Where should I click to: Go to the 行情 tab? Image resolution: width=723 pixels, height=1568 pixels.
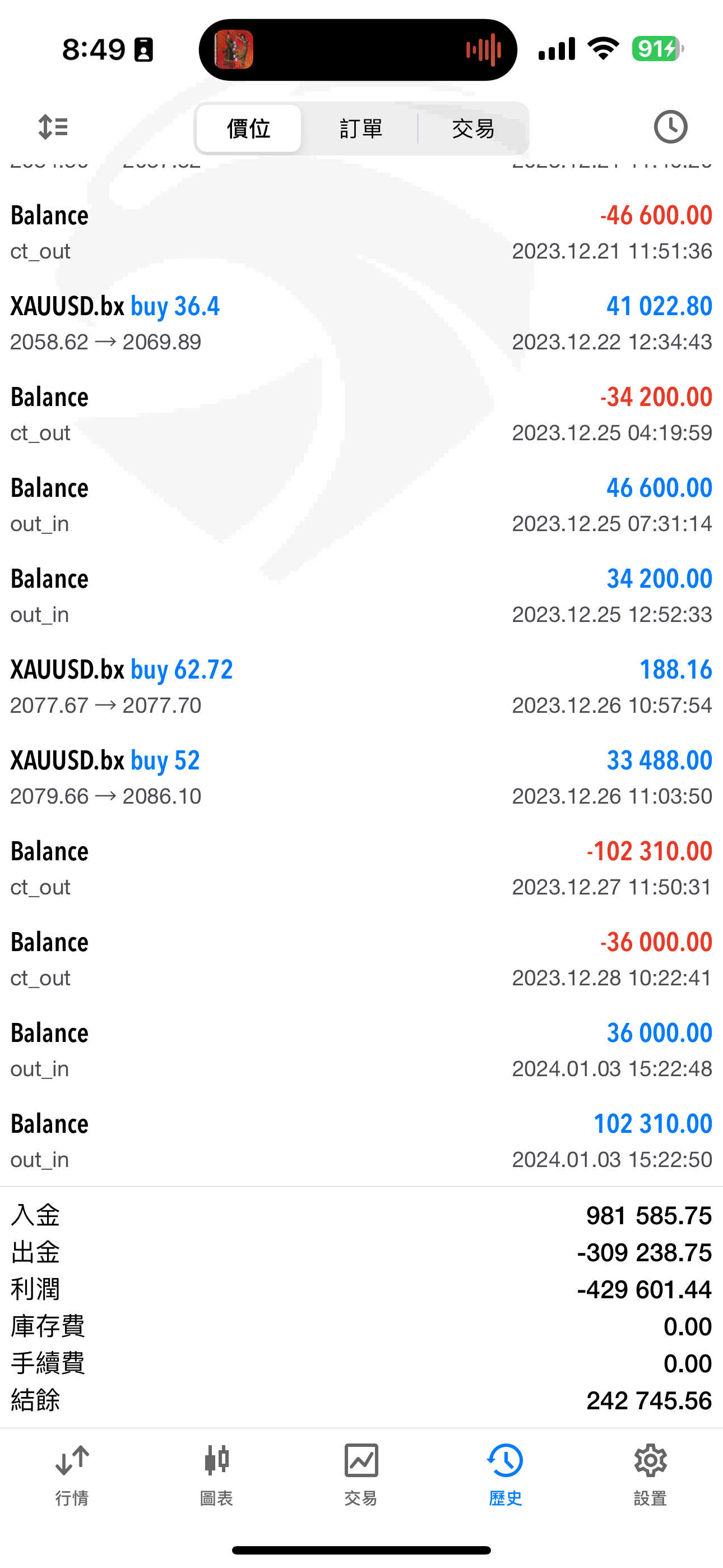click(72, 1474)
